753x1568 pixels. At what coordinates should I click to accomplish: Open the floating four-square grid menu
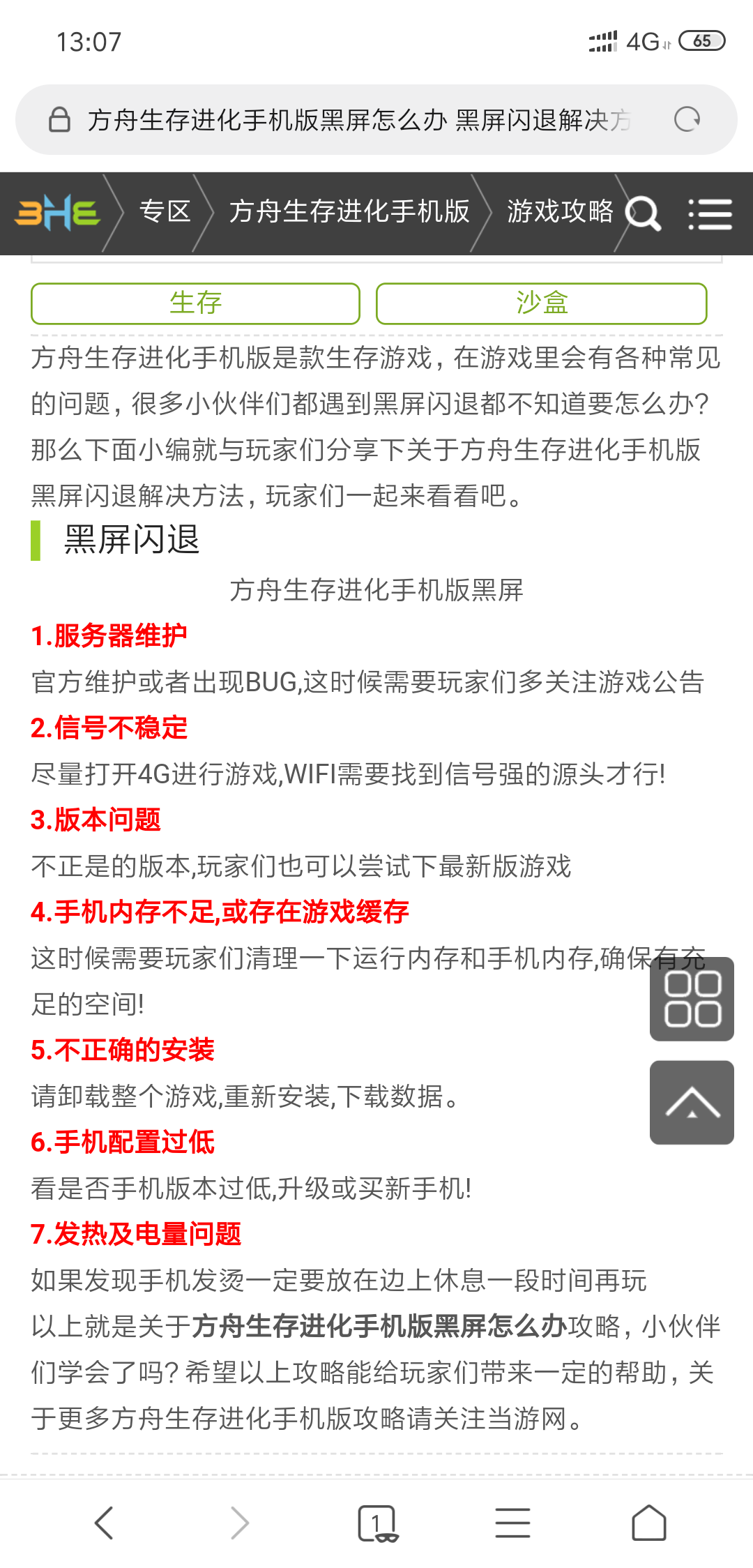coord(692,999)
